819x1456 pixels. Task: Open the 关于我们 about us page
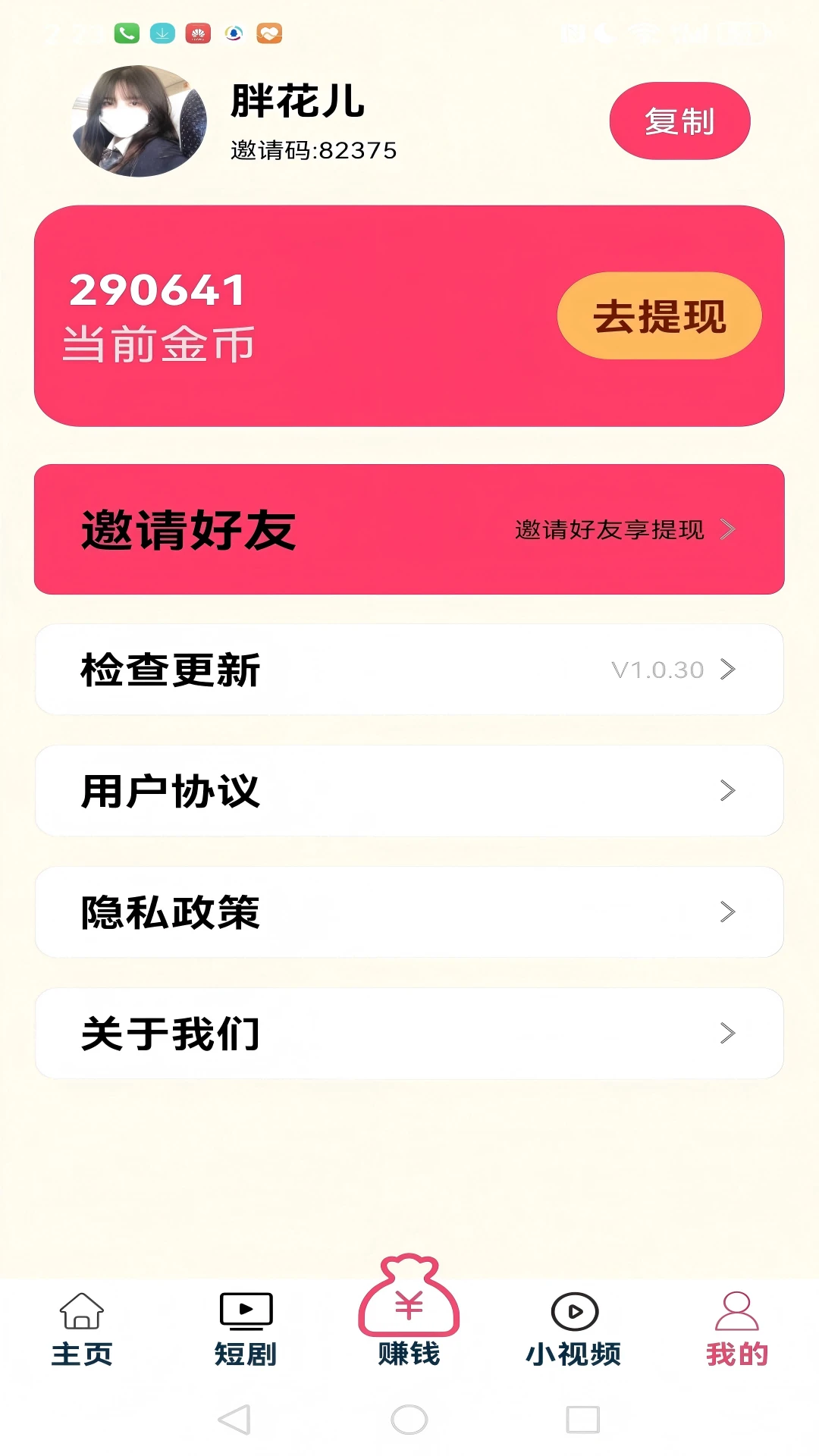[409, 1034]
